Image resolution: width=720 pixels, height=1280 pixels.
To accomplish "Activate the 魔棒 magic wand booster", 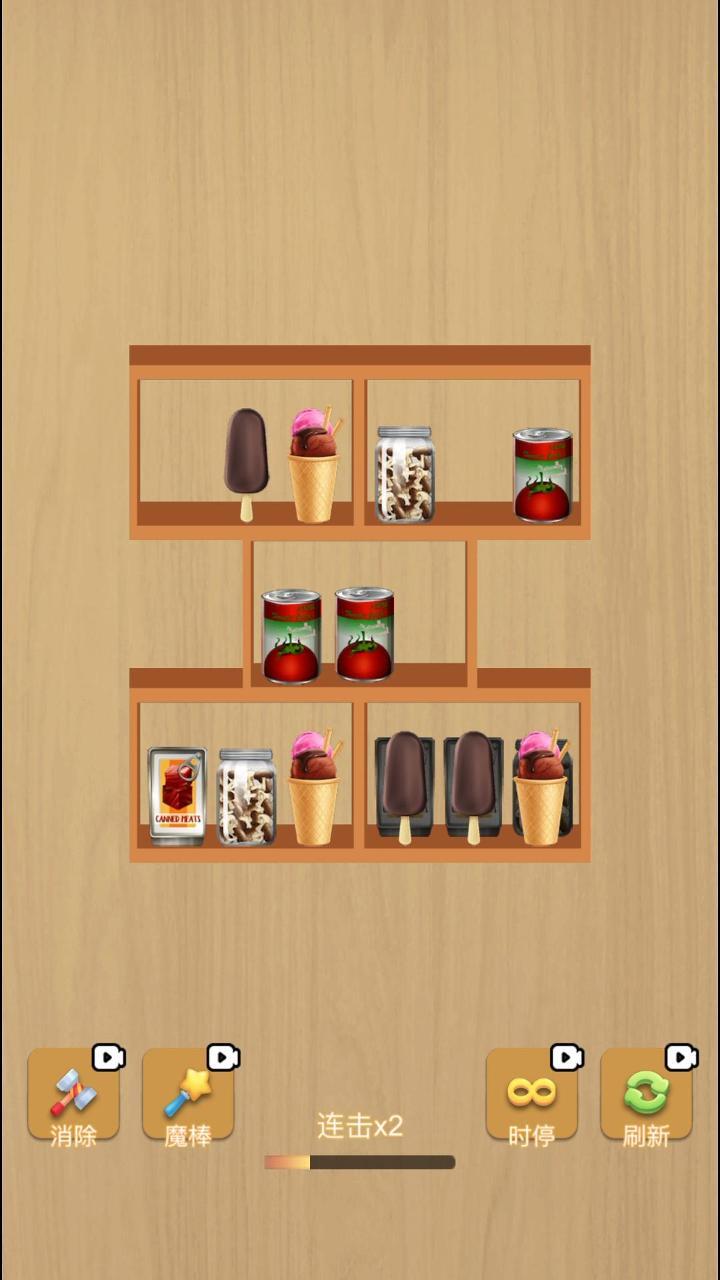I will (x=188, y=1096).
